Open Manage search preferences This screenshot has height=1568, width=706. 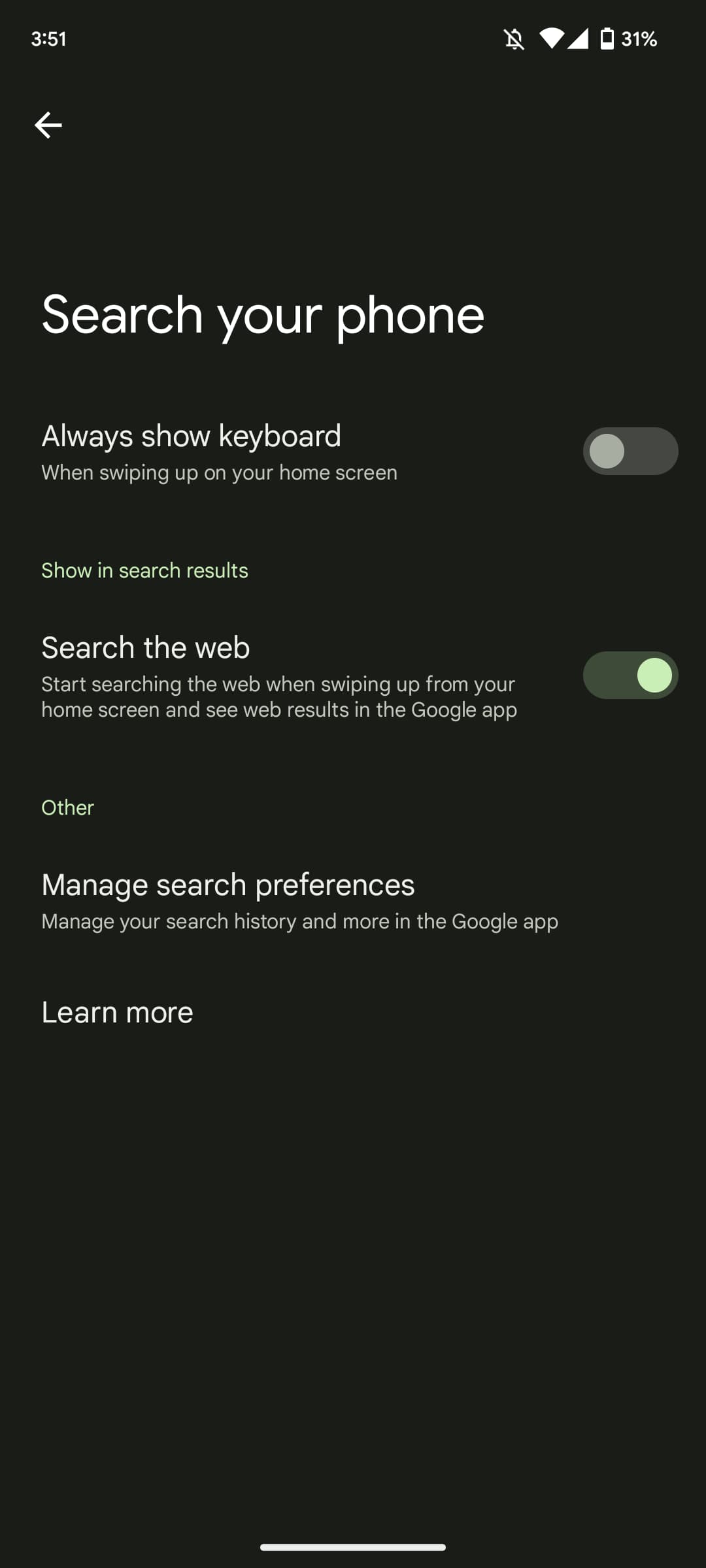tap(299, 902)
